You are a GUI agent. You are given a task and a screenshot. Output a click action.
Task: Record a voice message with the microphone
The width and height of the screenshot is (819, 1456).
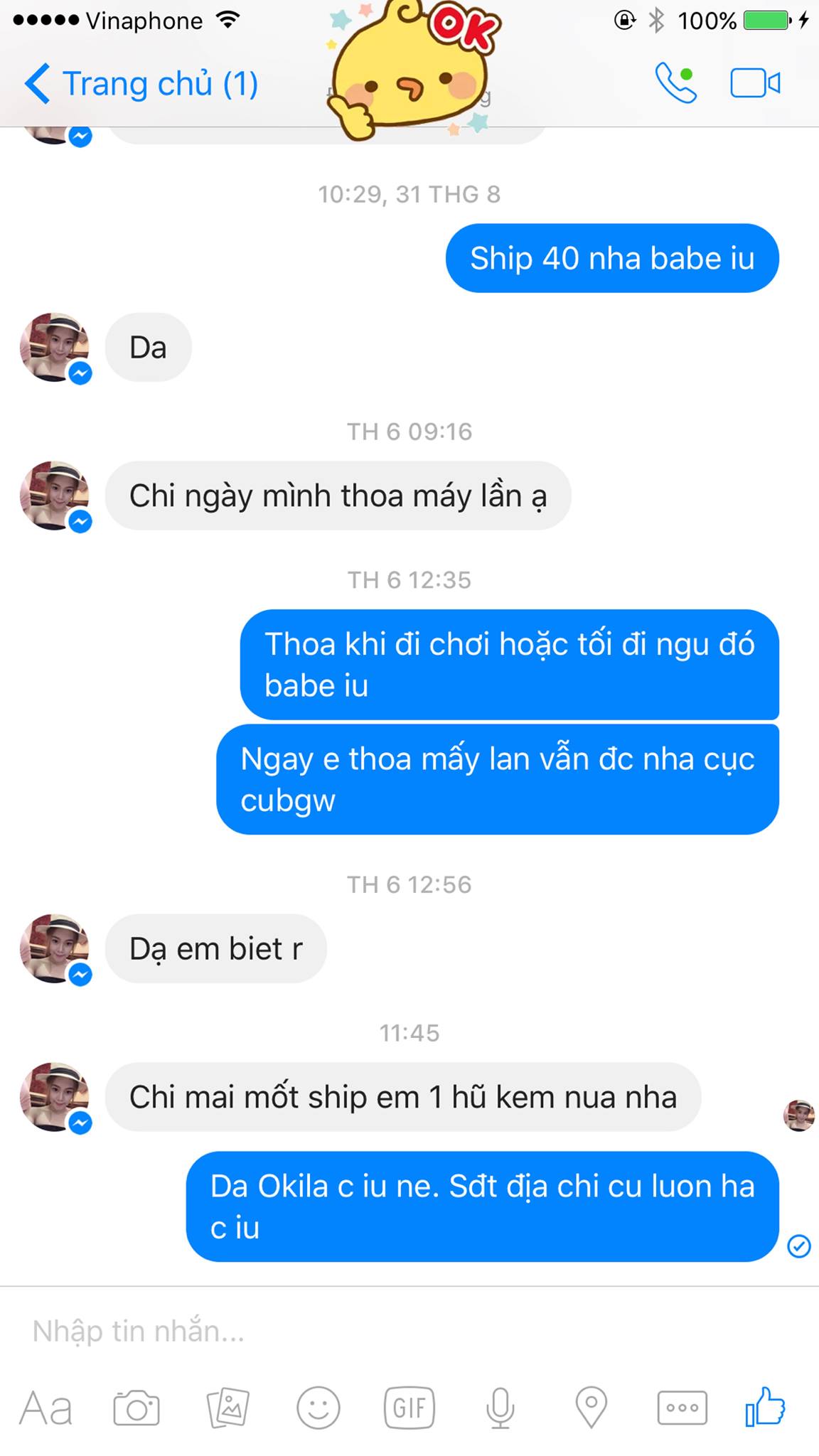point(500,1408)
